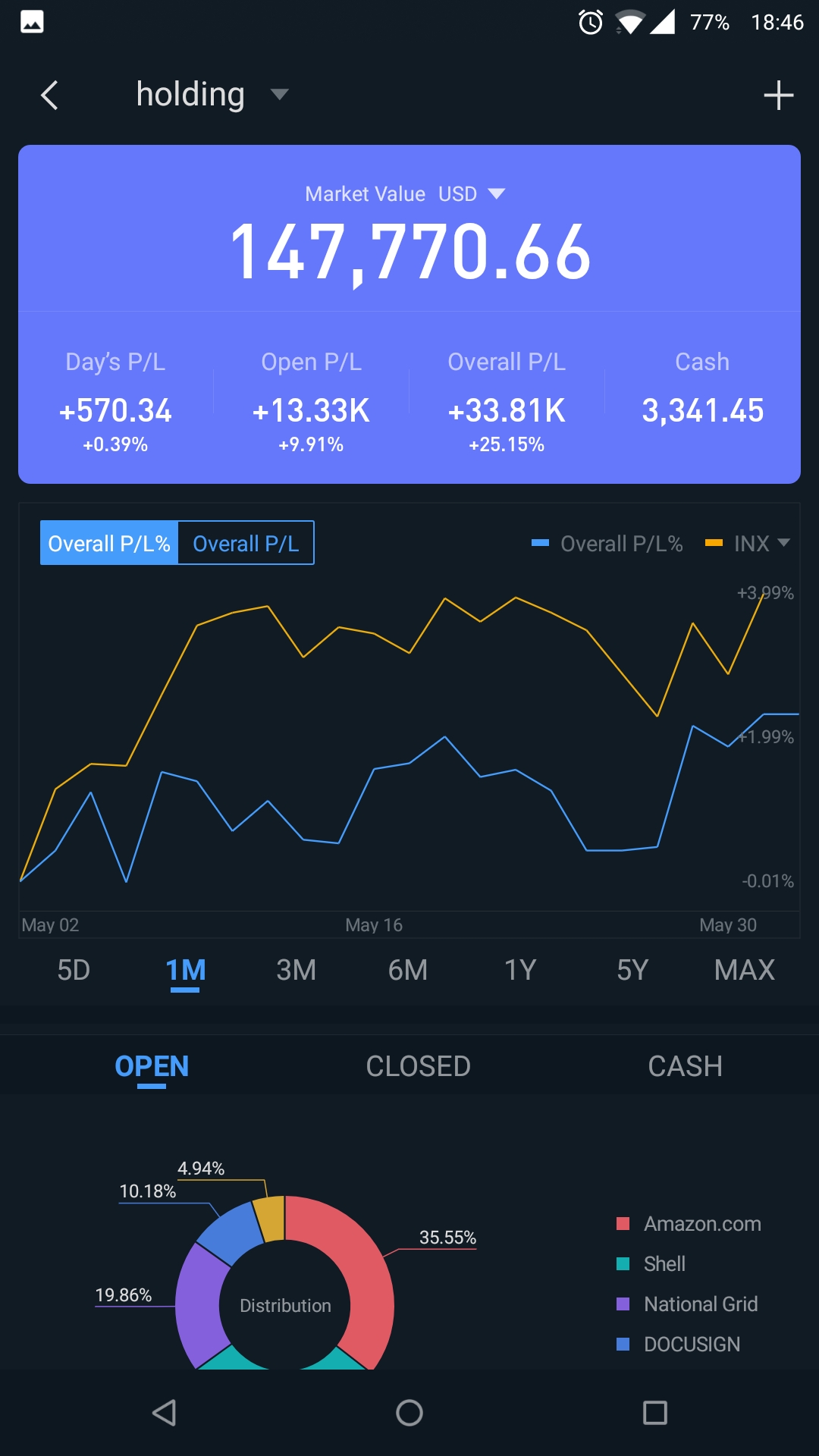Switch chart to Overall P/L
Image resolution: width=819 pixels, height=1456 pixels.
tap(246, 543)
